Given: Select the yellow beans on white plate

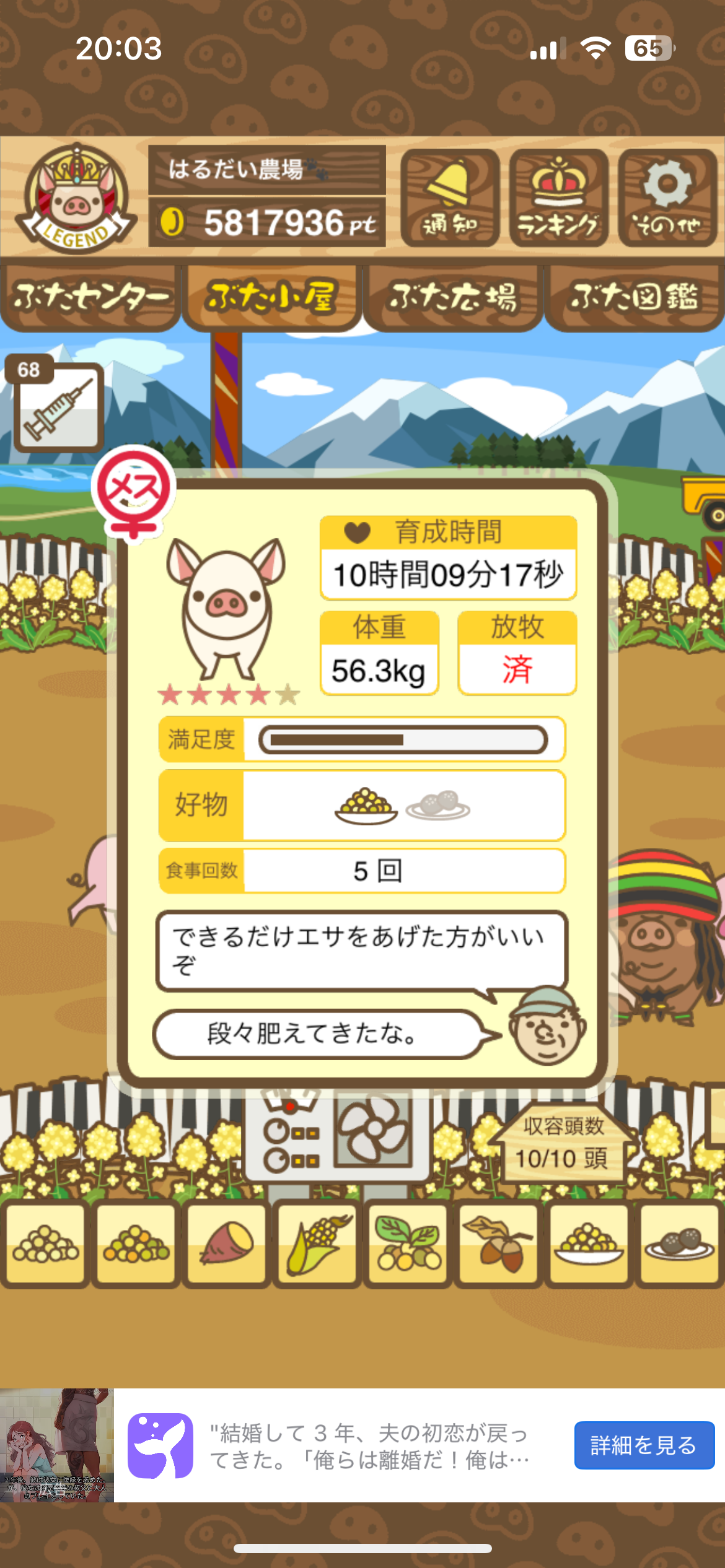Looking at the screenshot, I should click(x=589, y=1244).
